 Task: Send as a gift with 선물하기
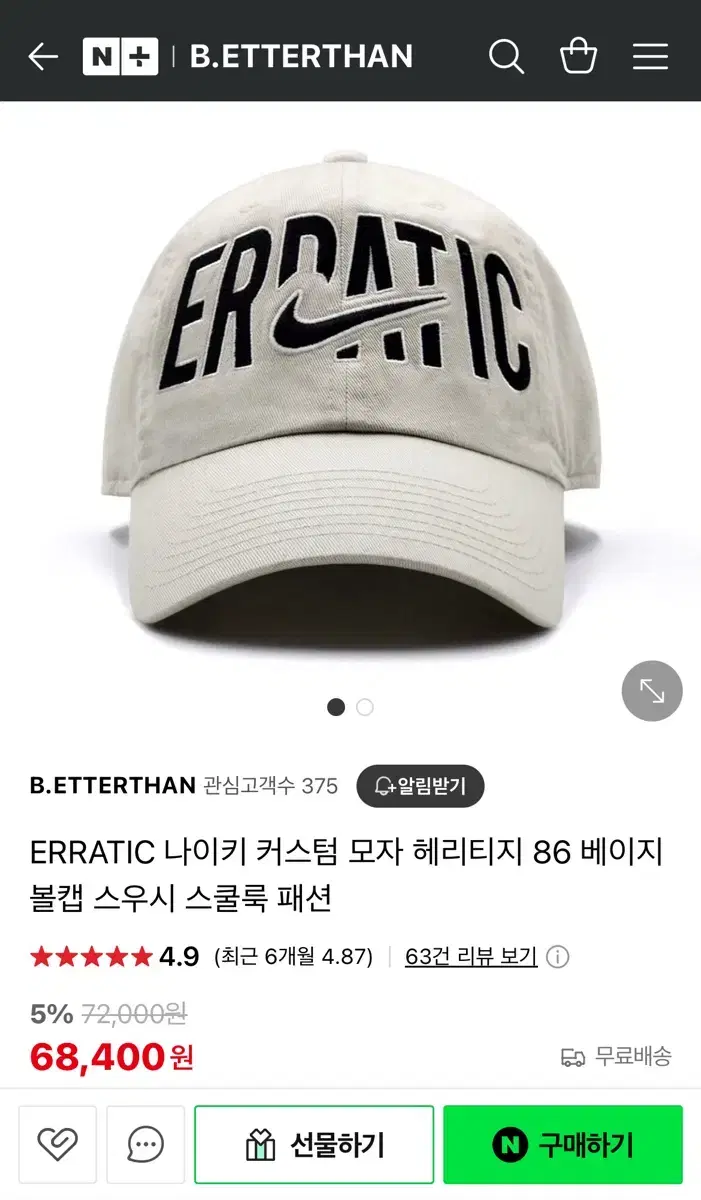click(x=314, y=1144)
